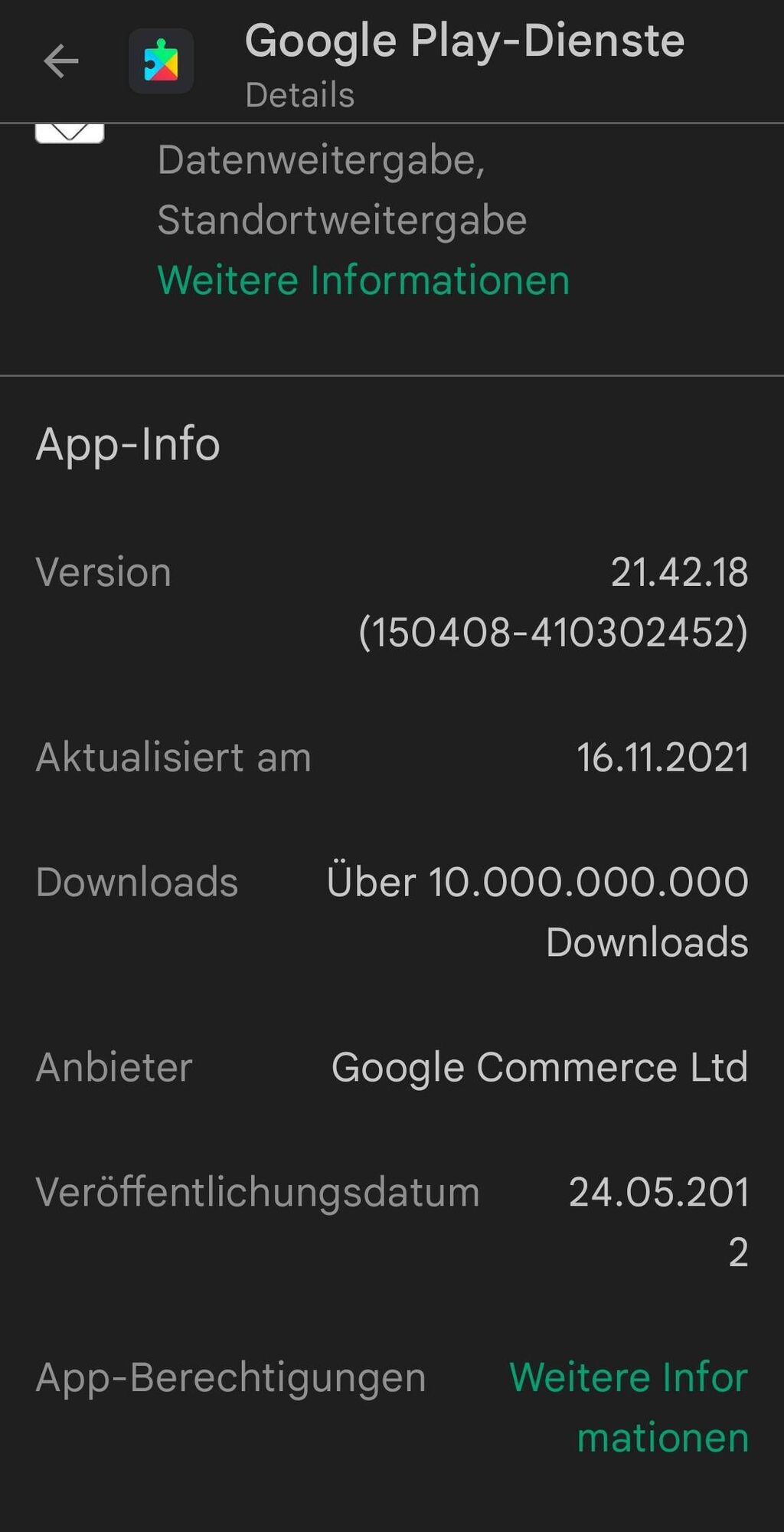Open Weitere Informationen for App-Berechtigungen

[x=629, y=1407]
